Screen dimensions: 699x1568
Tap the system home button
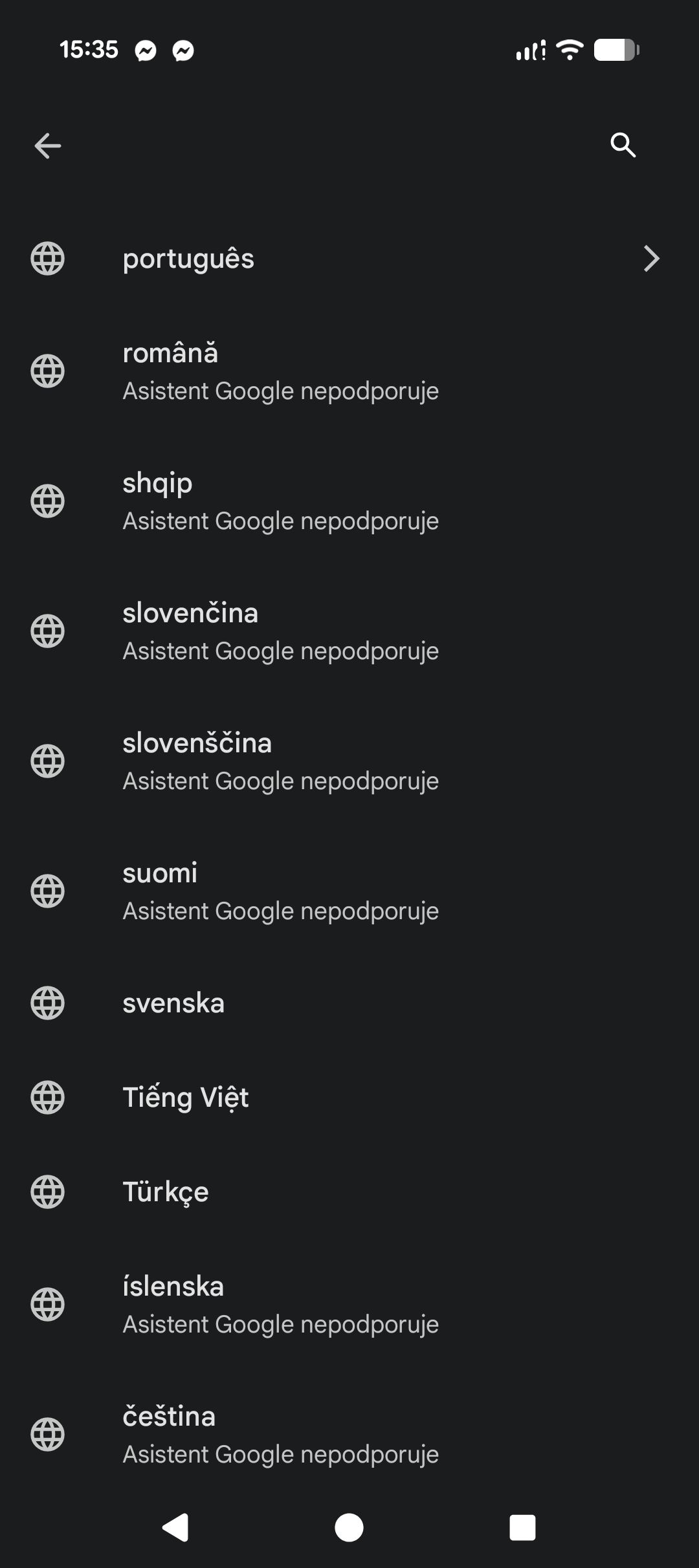pos(349,1528)
